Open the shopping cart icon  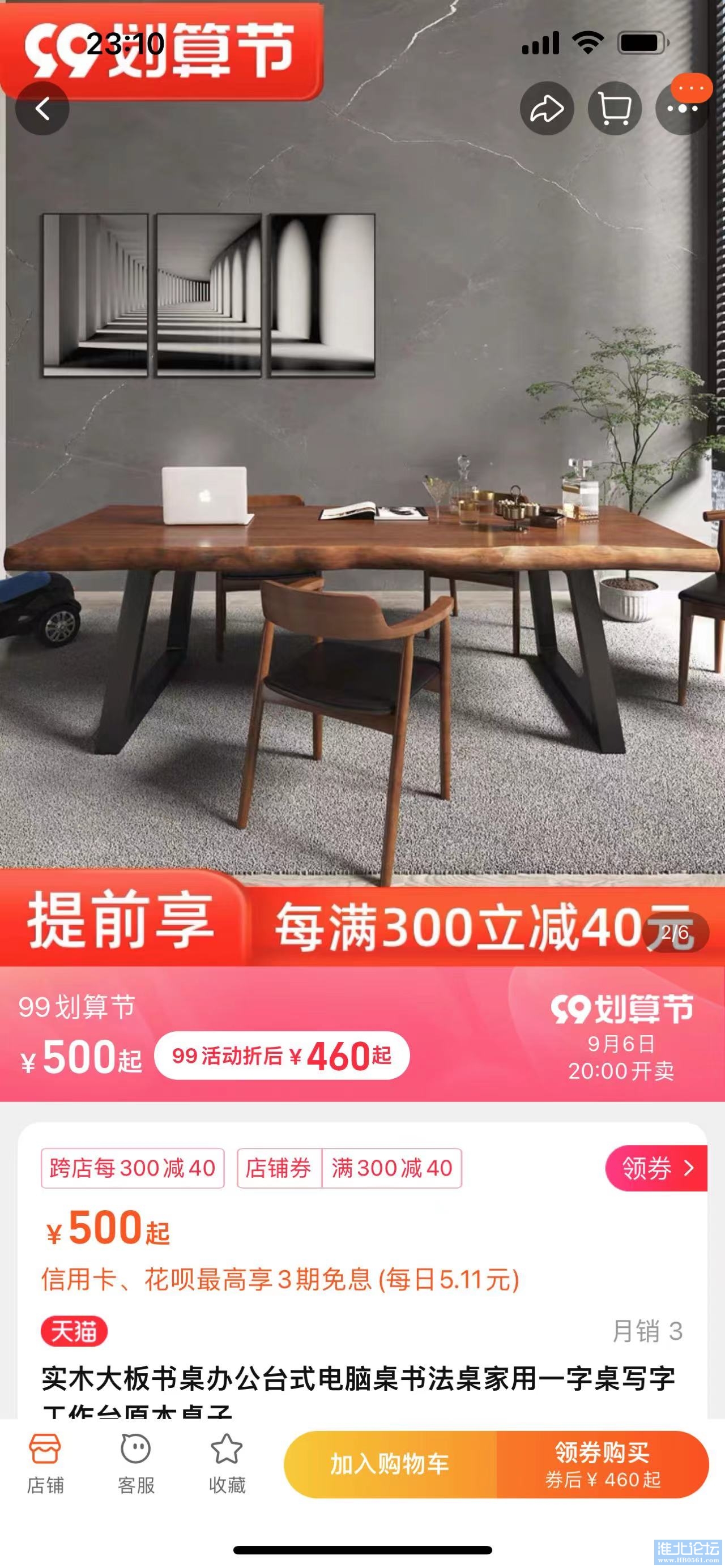pyautogui.click(x=614, y=109)
